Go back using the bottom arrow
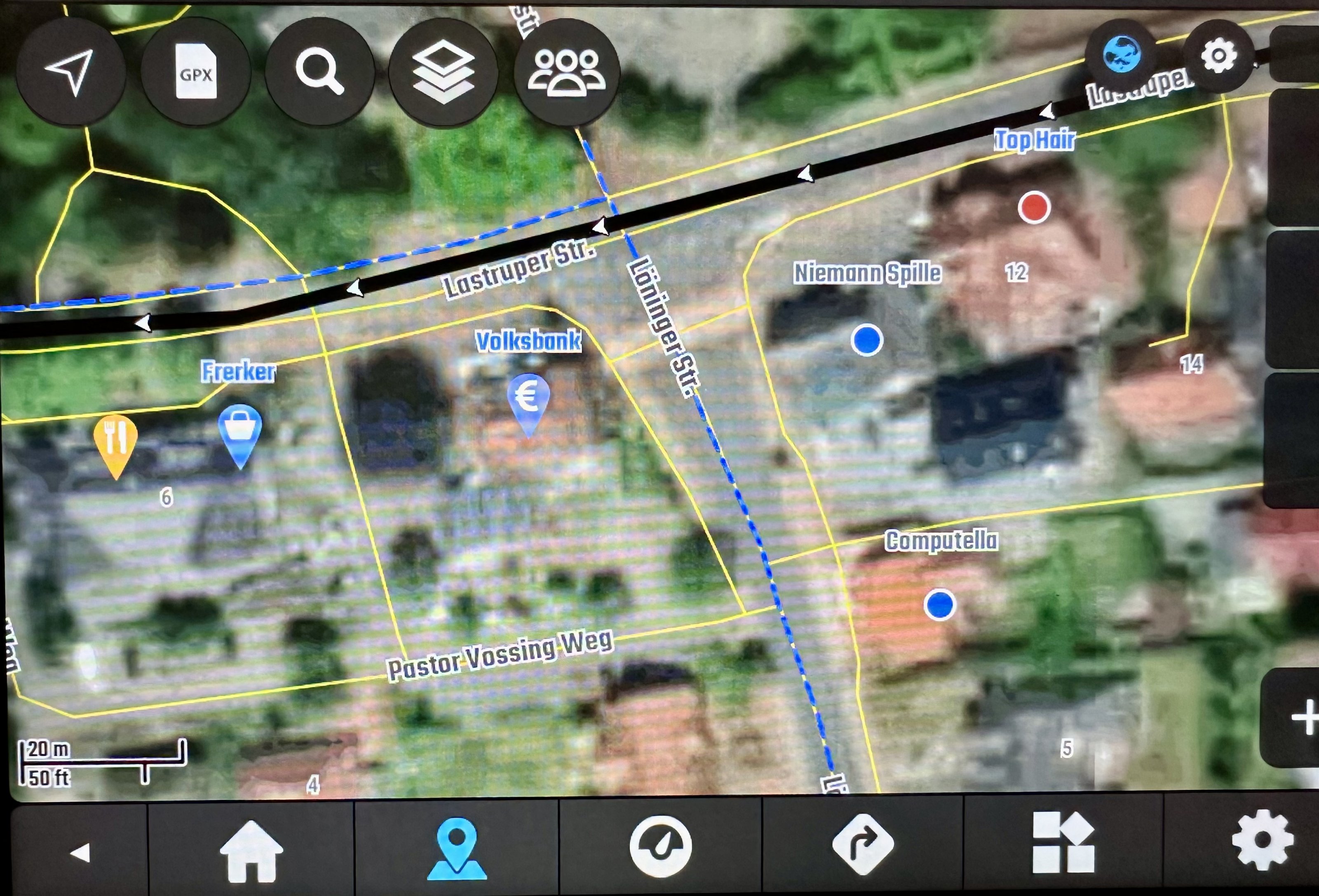Image resolution: width=1319 pixels, height=896 pixels. [x=80, y=852]
